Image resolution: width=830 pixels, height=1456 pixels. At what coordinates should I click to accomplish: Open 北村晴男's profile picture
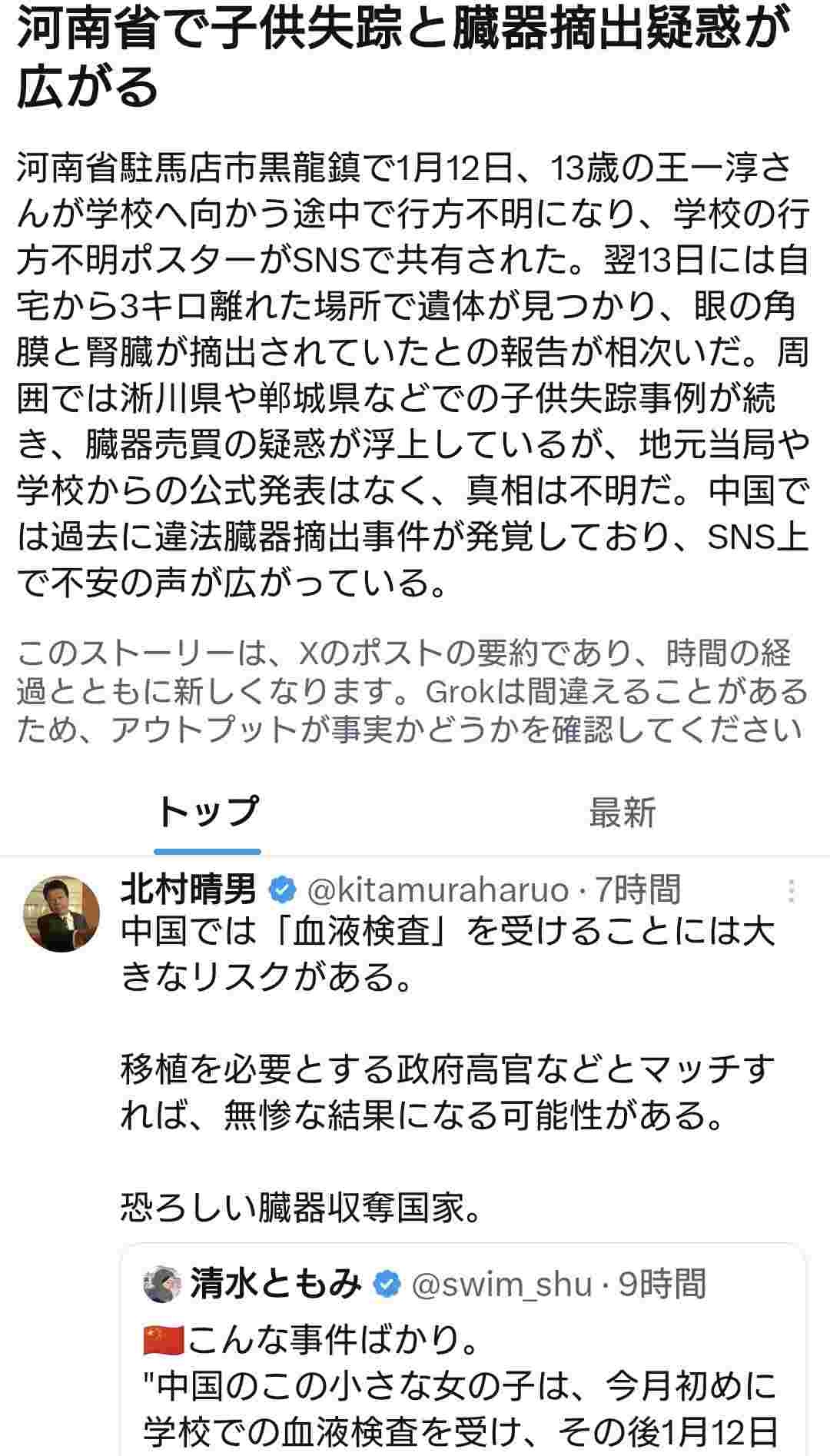point(63,914)
